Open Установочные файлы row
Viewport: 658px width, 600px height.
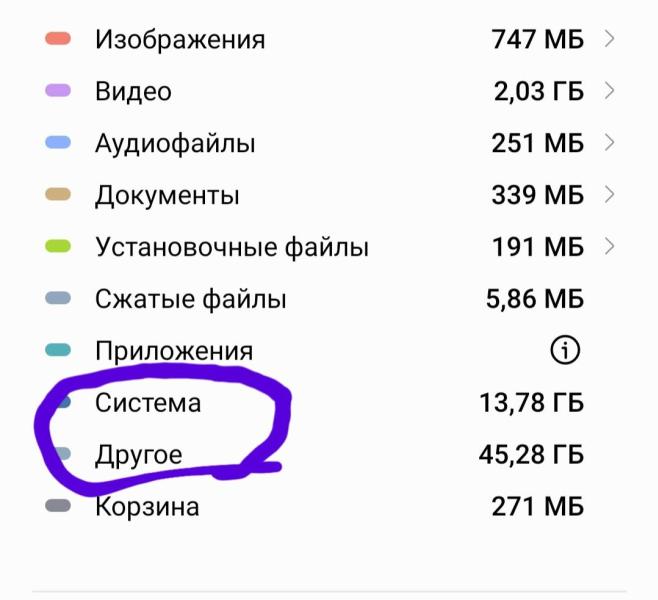point(232,247)
